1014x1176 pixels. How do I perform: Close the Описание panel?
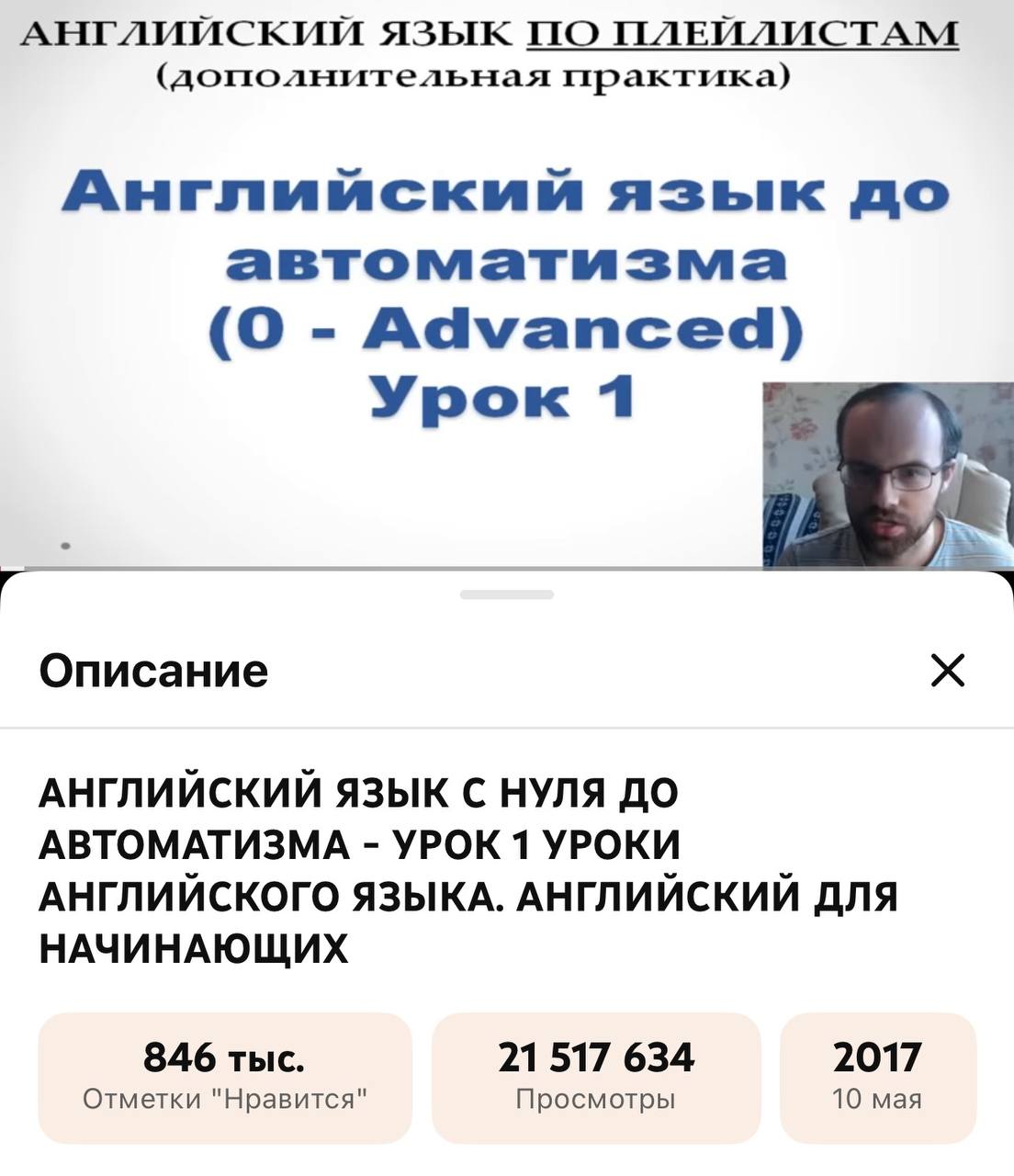[x=947, y=671]
